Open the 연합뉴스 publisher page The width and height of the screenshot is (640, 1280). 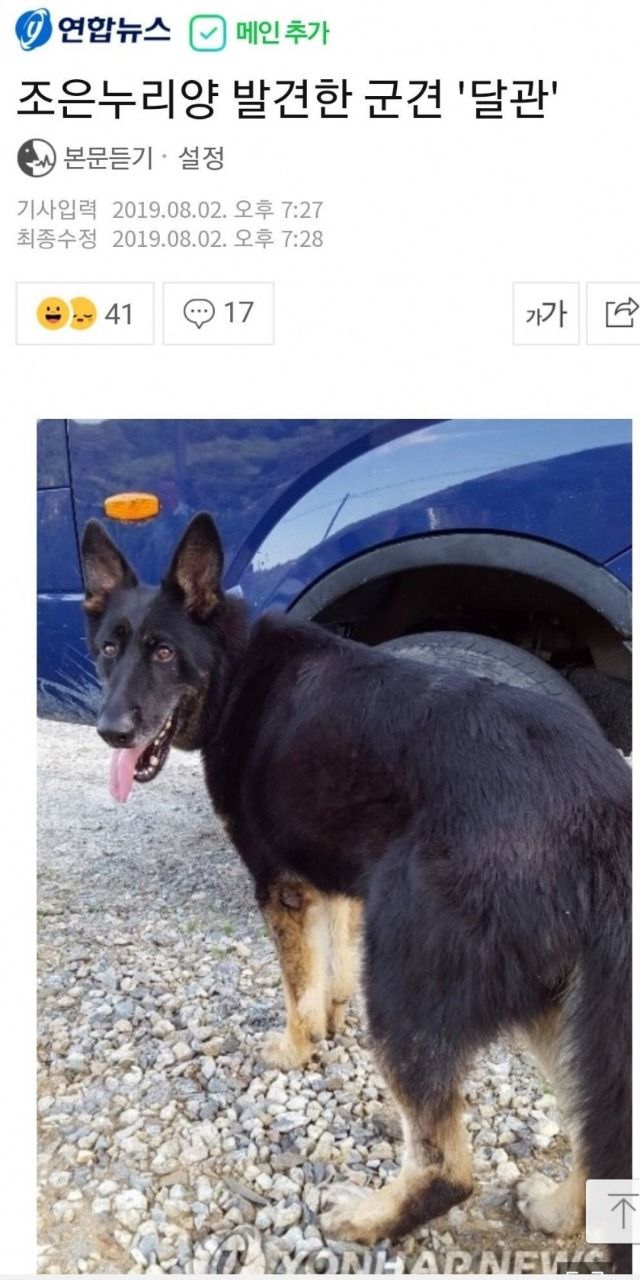93,30
